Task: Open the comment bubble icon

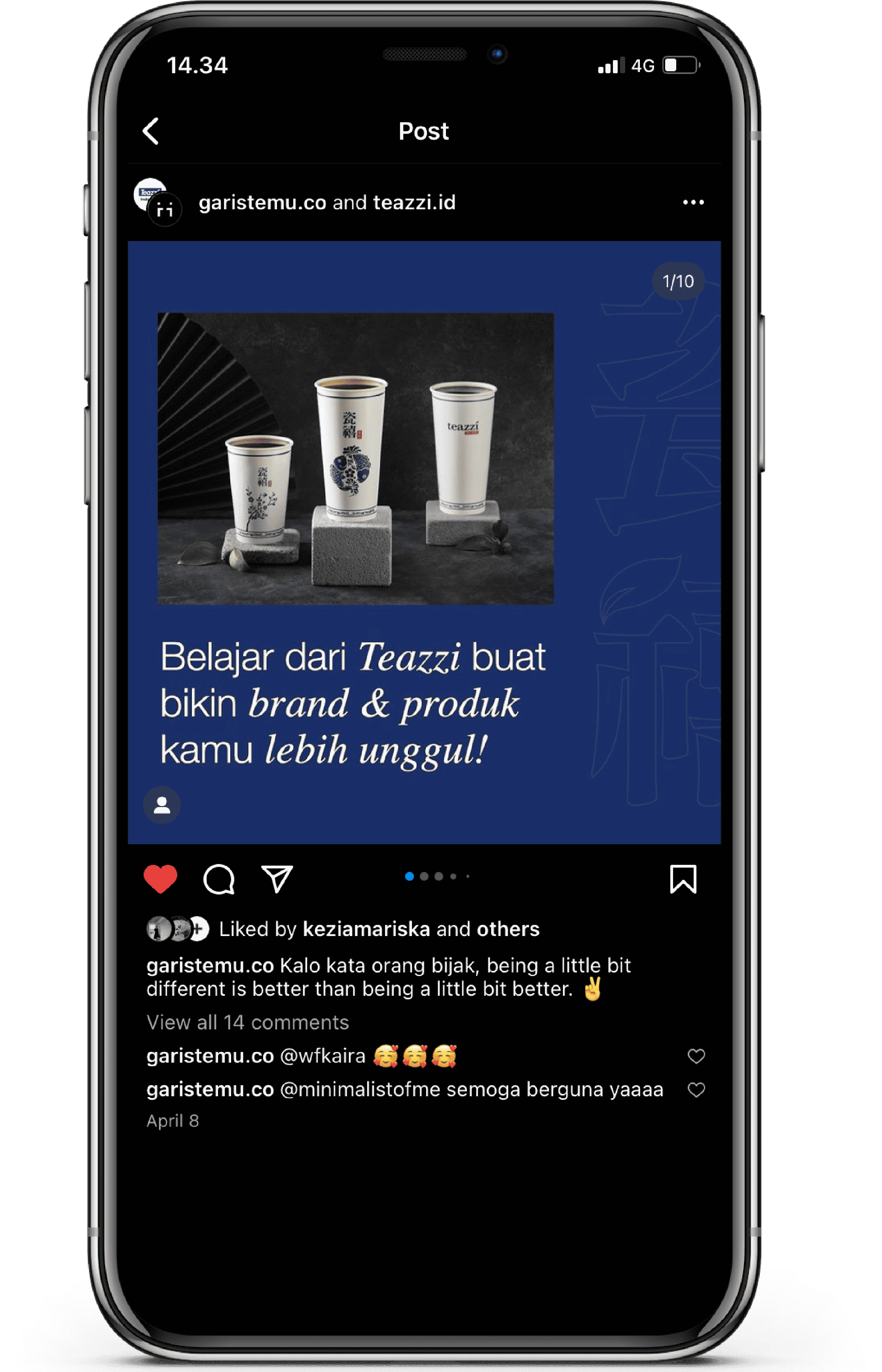Action: tap(219, 879)
